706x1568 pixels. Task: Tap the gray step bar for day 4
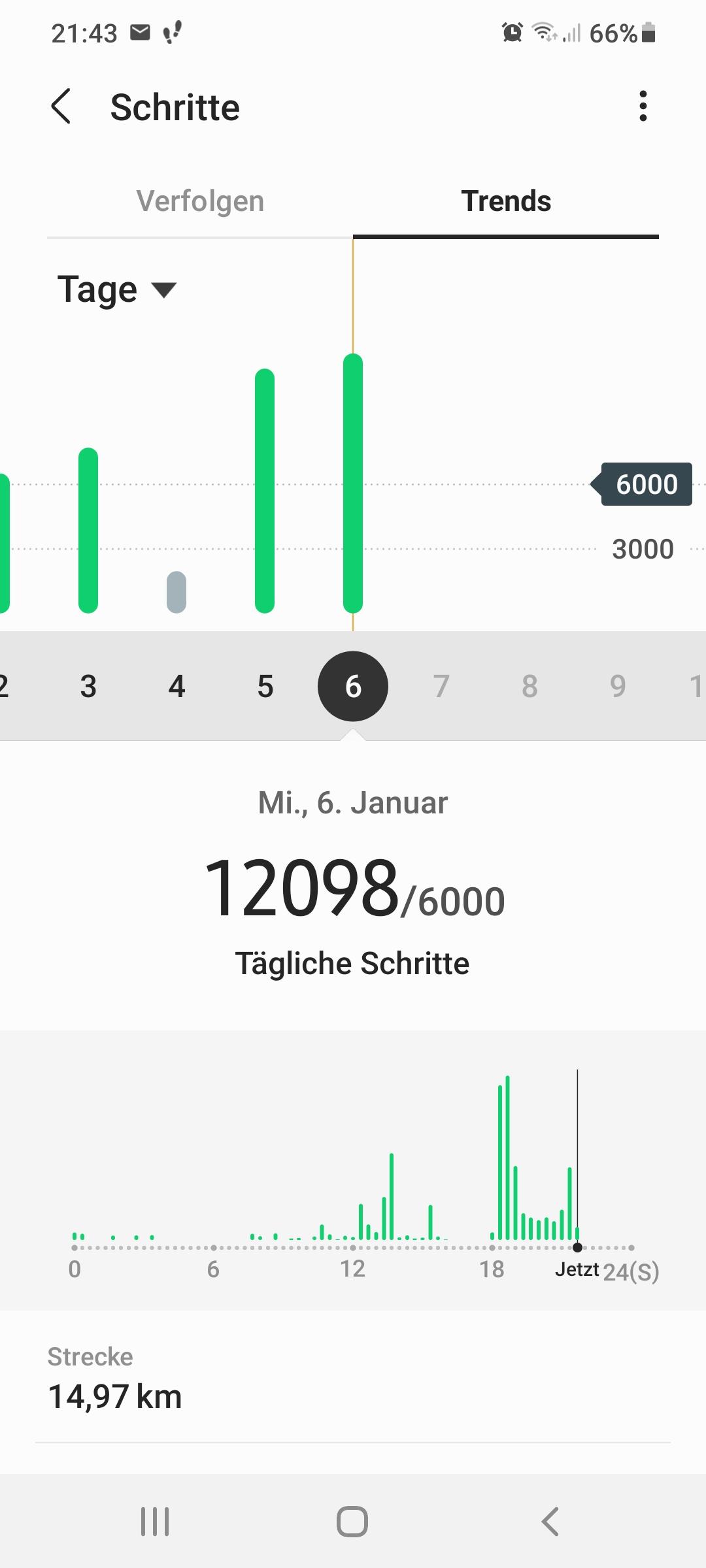176,592
